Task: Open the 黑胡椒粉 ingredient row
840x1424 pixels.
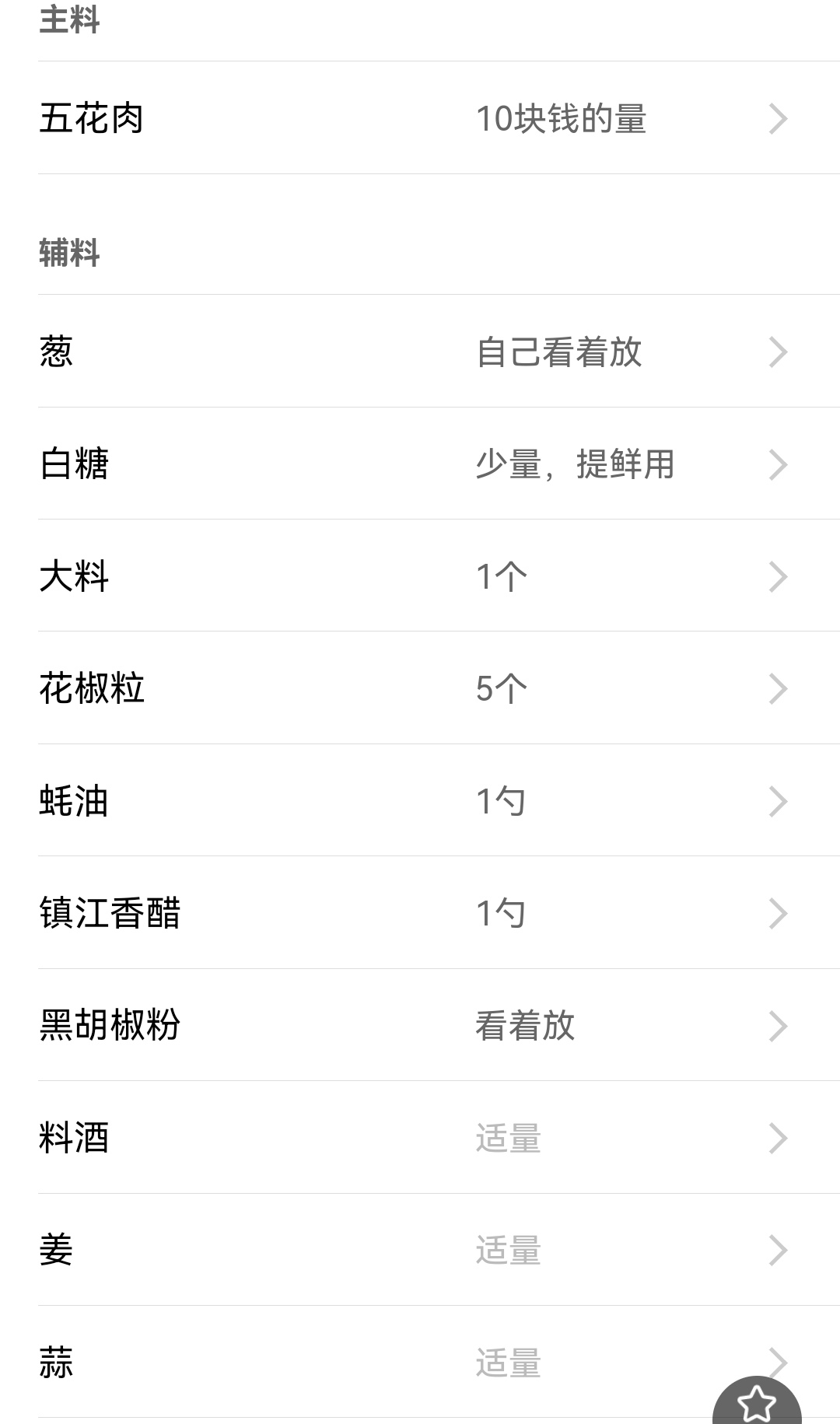Action: click(x=439, y=1025)
